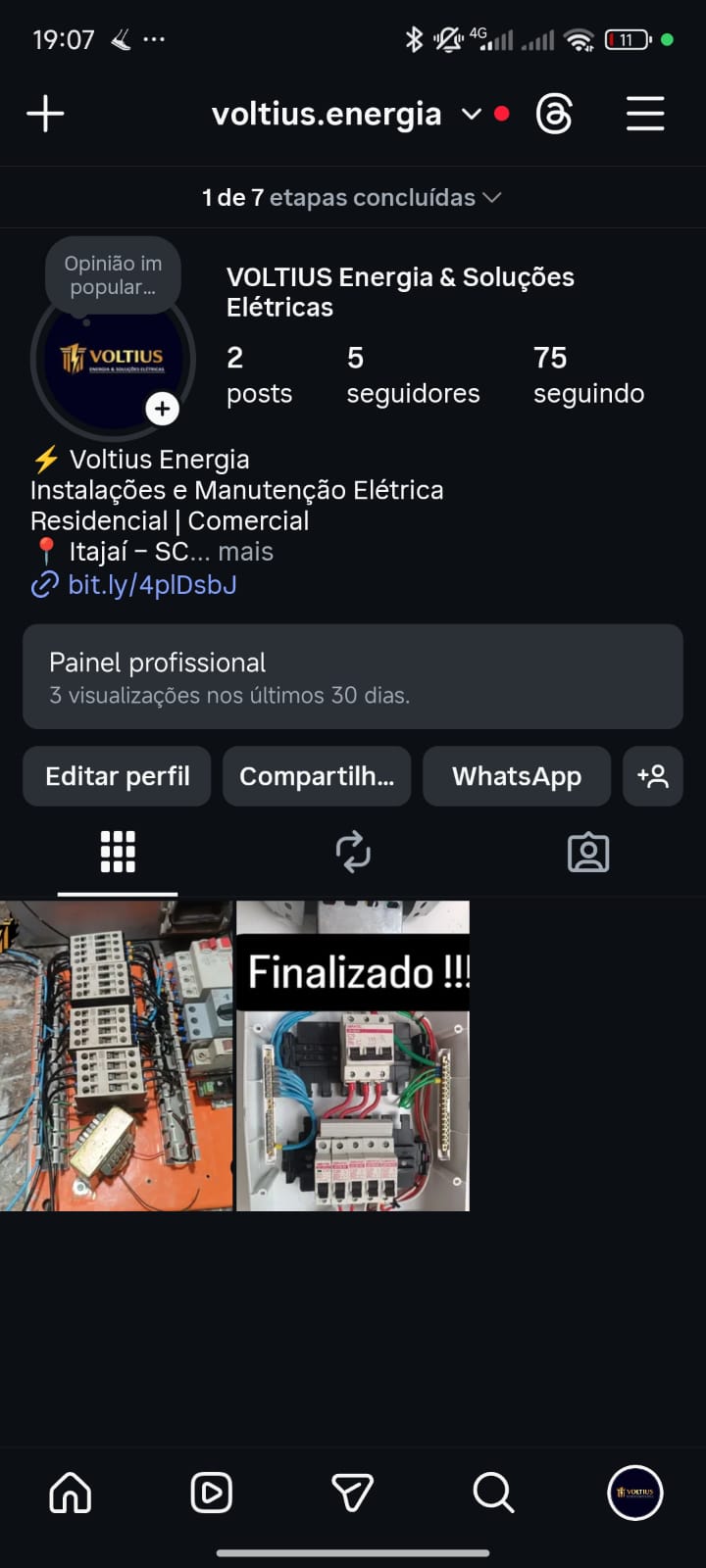Open the follow suggestions add-person icon

pos(653,776)
